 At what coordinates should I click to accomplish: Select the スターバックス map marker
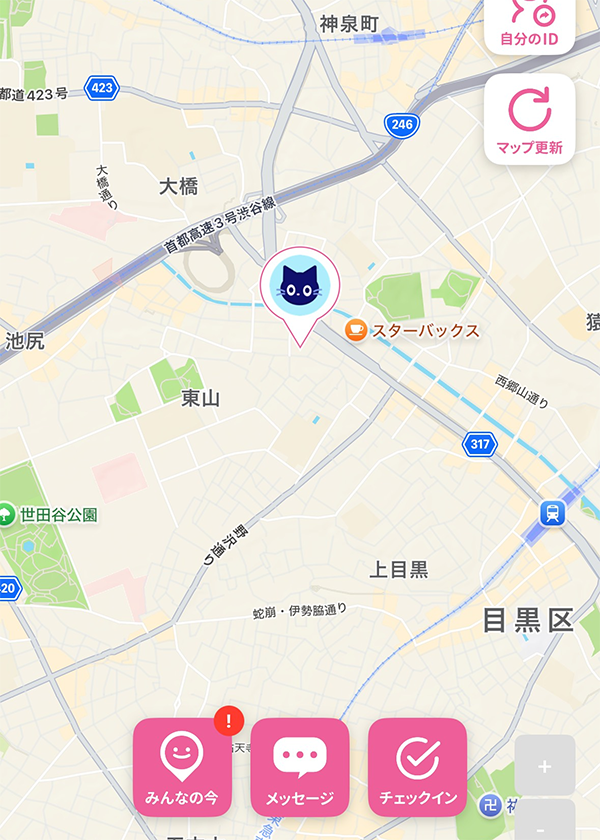[x=355, y=330]
